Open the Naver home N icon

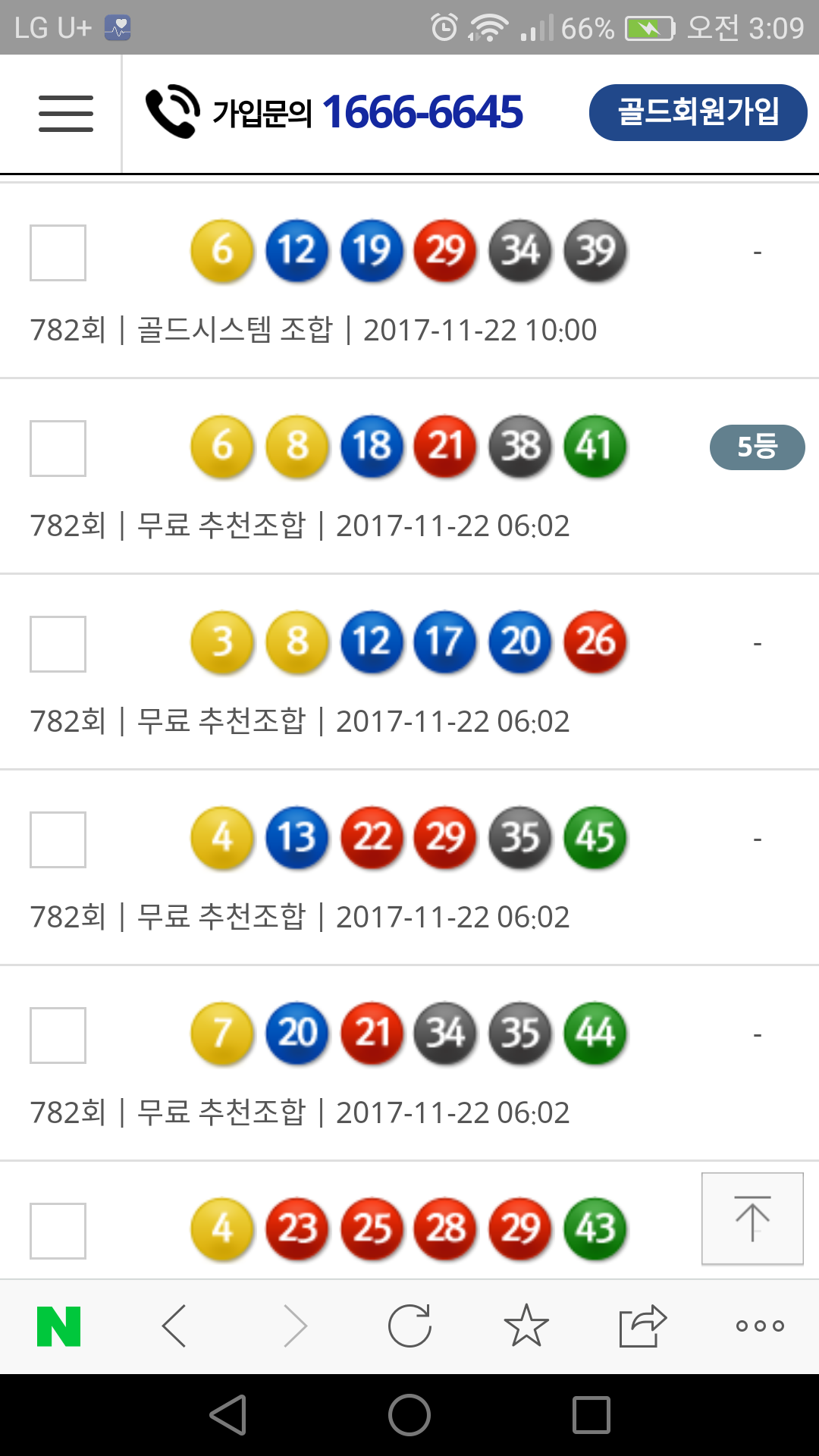[59, 1326]
